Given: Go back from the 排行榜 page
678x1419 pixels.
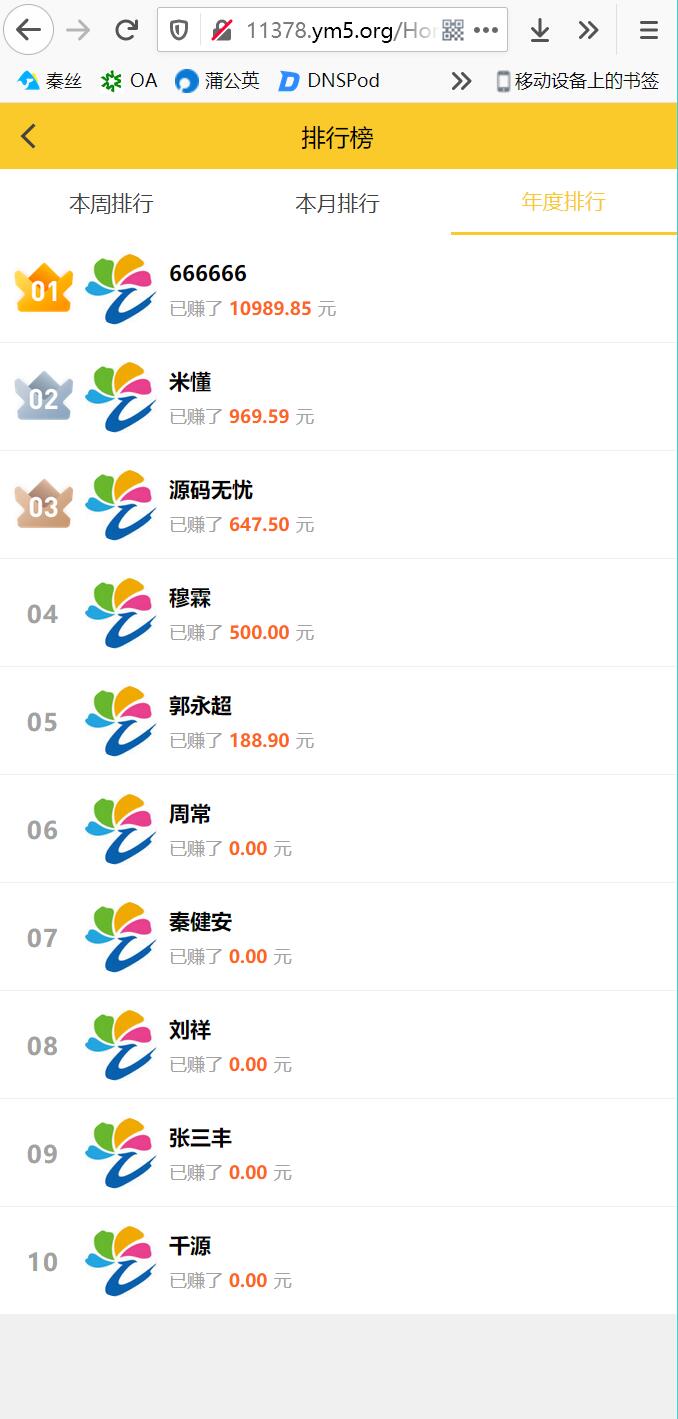Looking at the screenshot, I should point(28,136).
